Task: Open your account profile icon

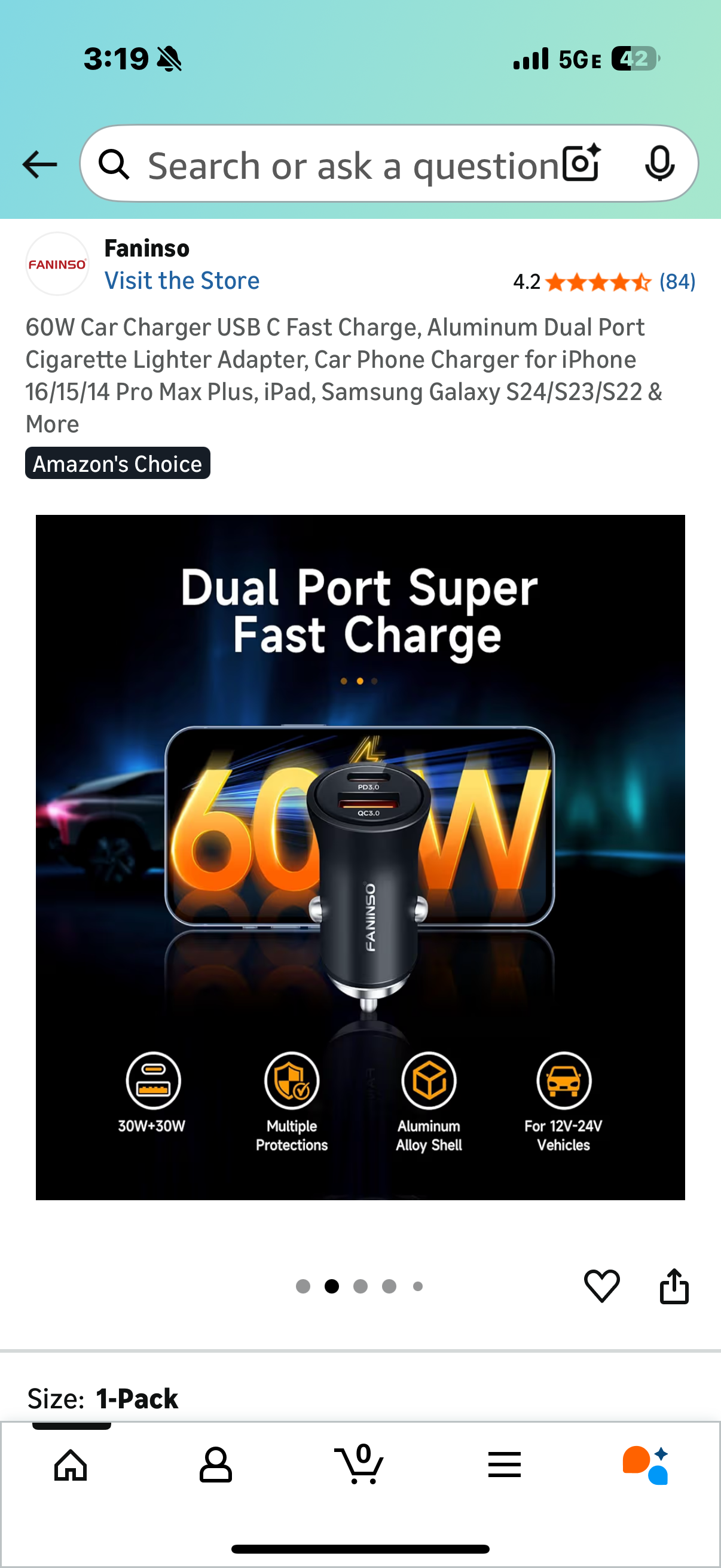Action: point(215,1465)
